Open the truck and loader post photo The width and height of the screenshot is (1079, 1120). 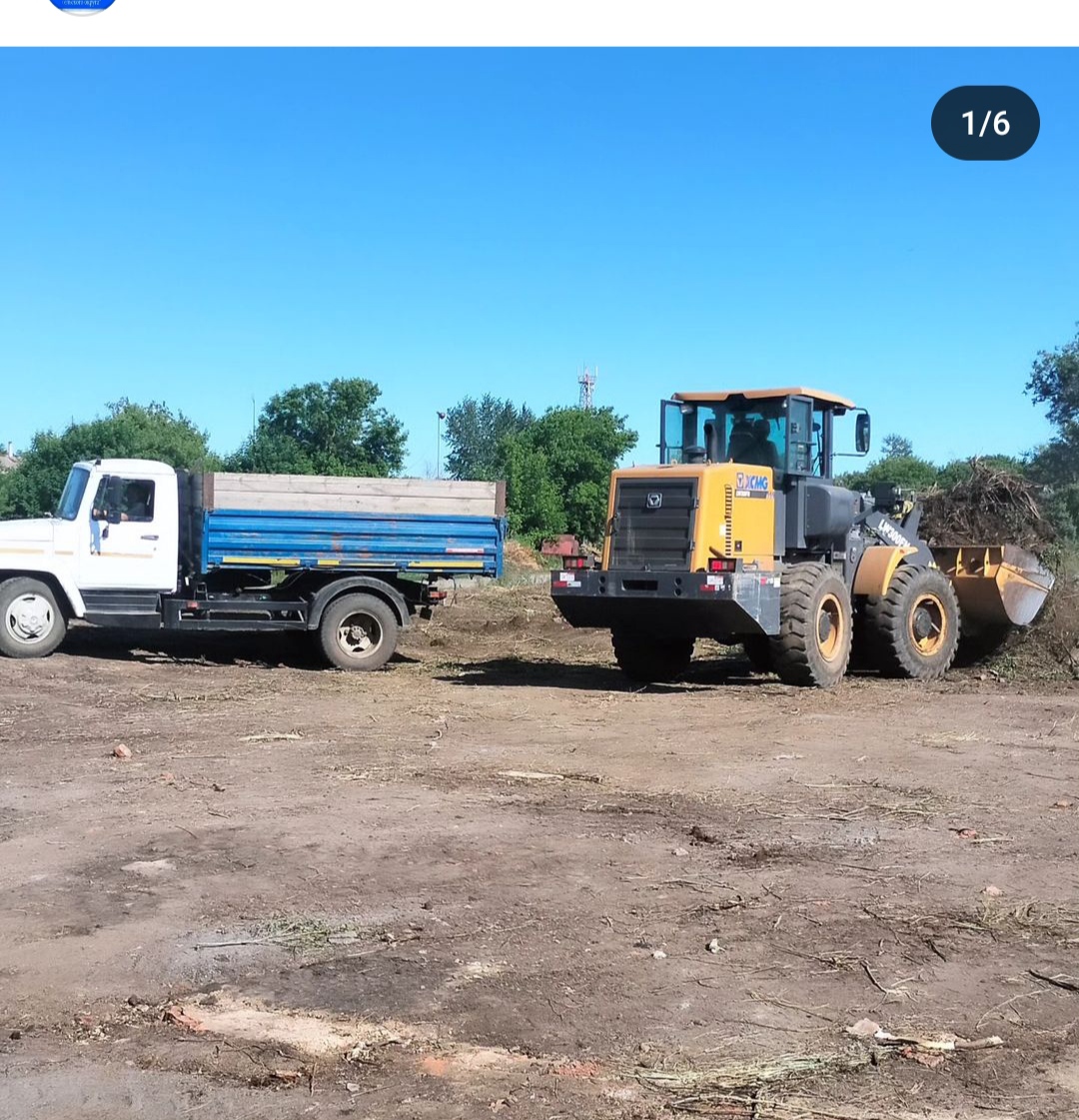(x=539, y=583)
